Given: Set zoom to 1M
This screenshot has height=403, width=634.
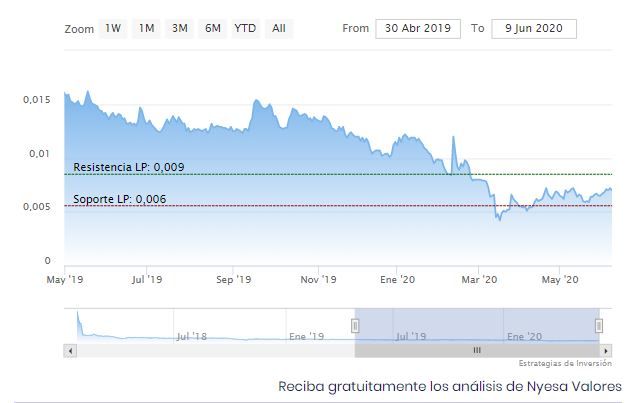Looking at the screenshot, I should click(147, 28).
